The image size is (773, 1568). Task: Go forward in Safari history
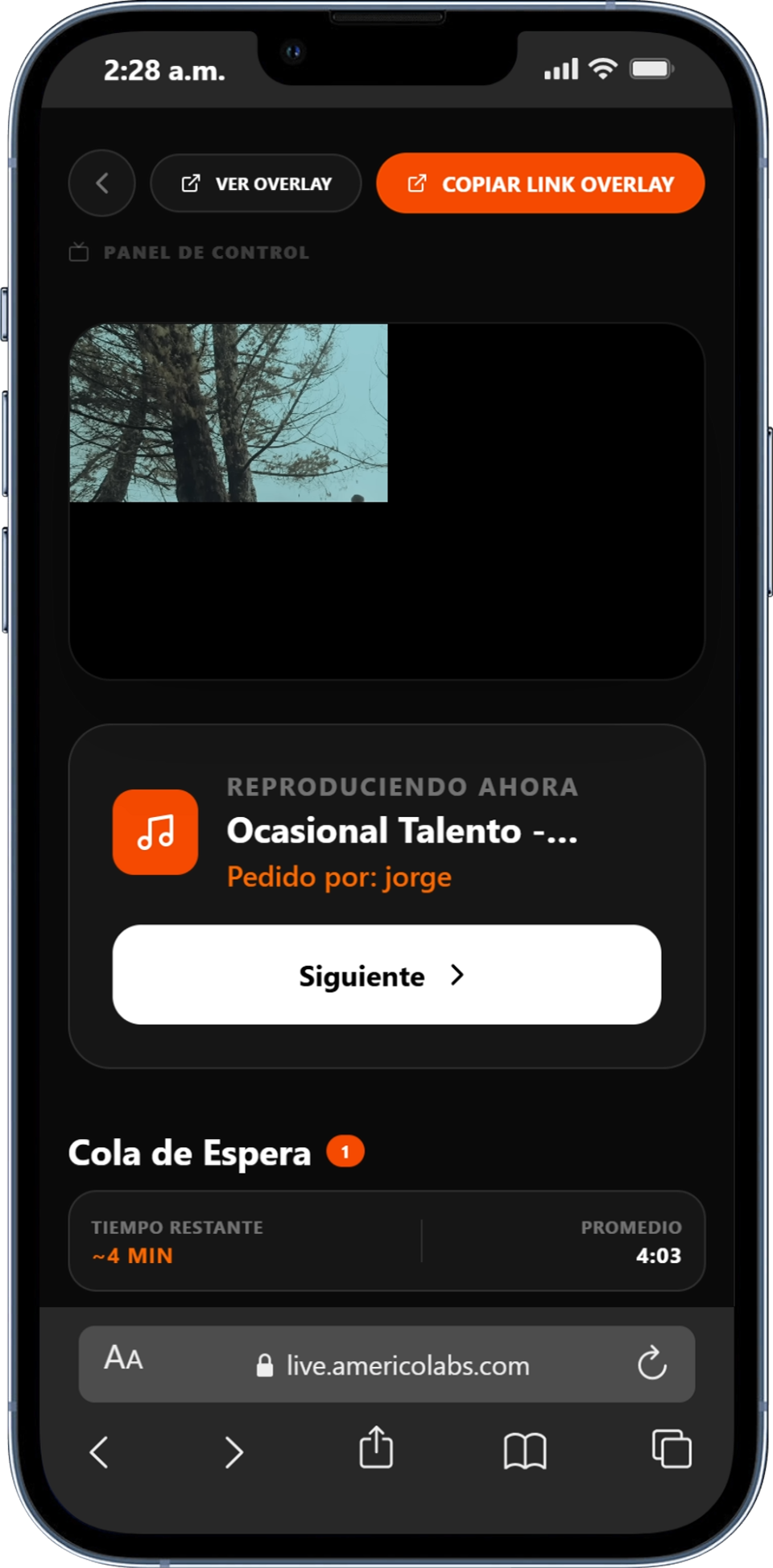coord(234,1452)
